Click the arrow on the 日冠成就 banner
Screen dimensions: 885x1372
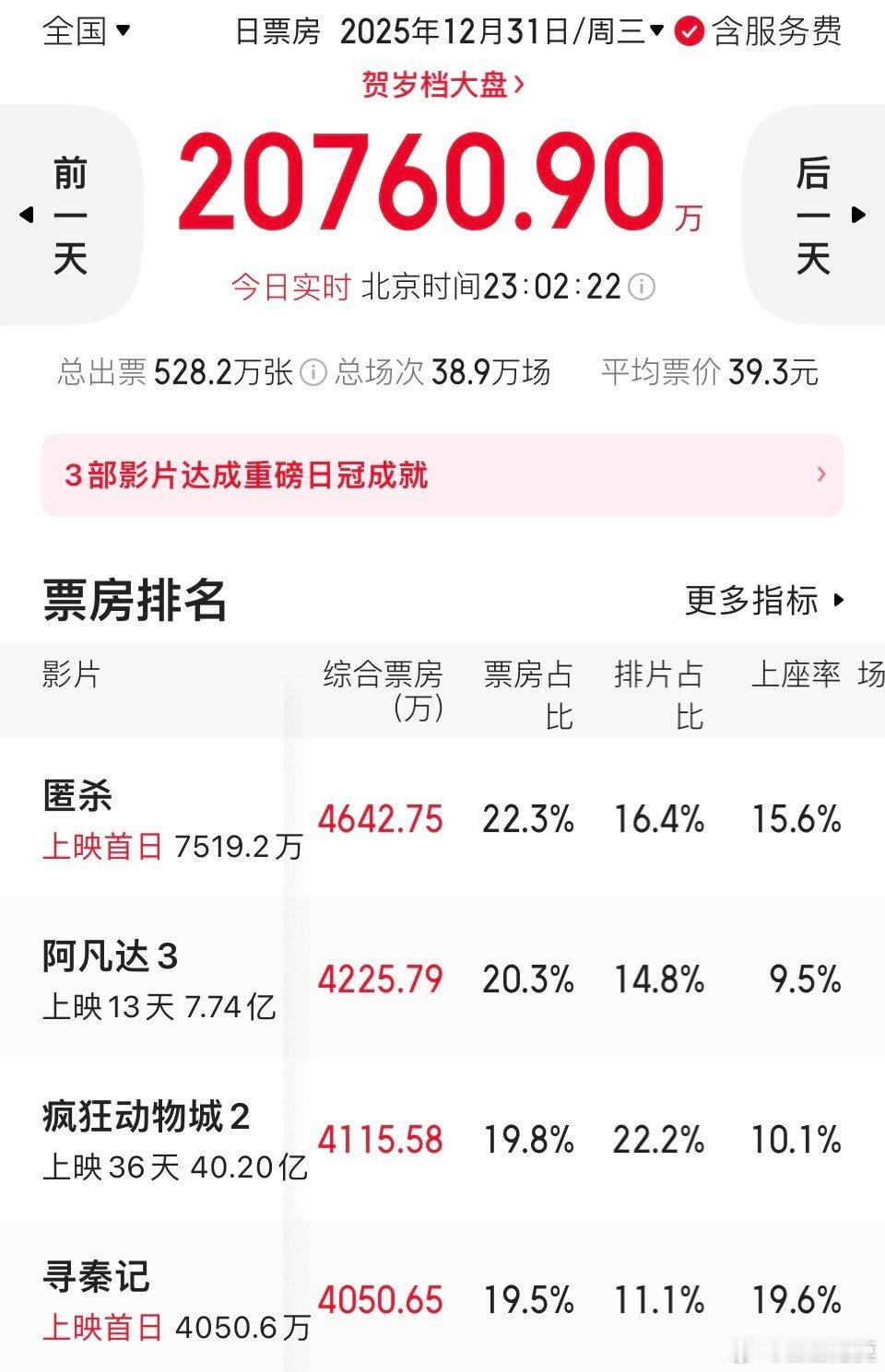pos(820,475)
